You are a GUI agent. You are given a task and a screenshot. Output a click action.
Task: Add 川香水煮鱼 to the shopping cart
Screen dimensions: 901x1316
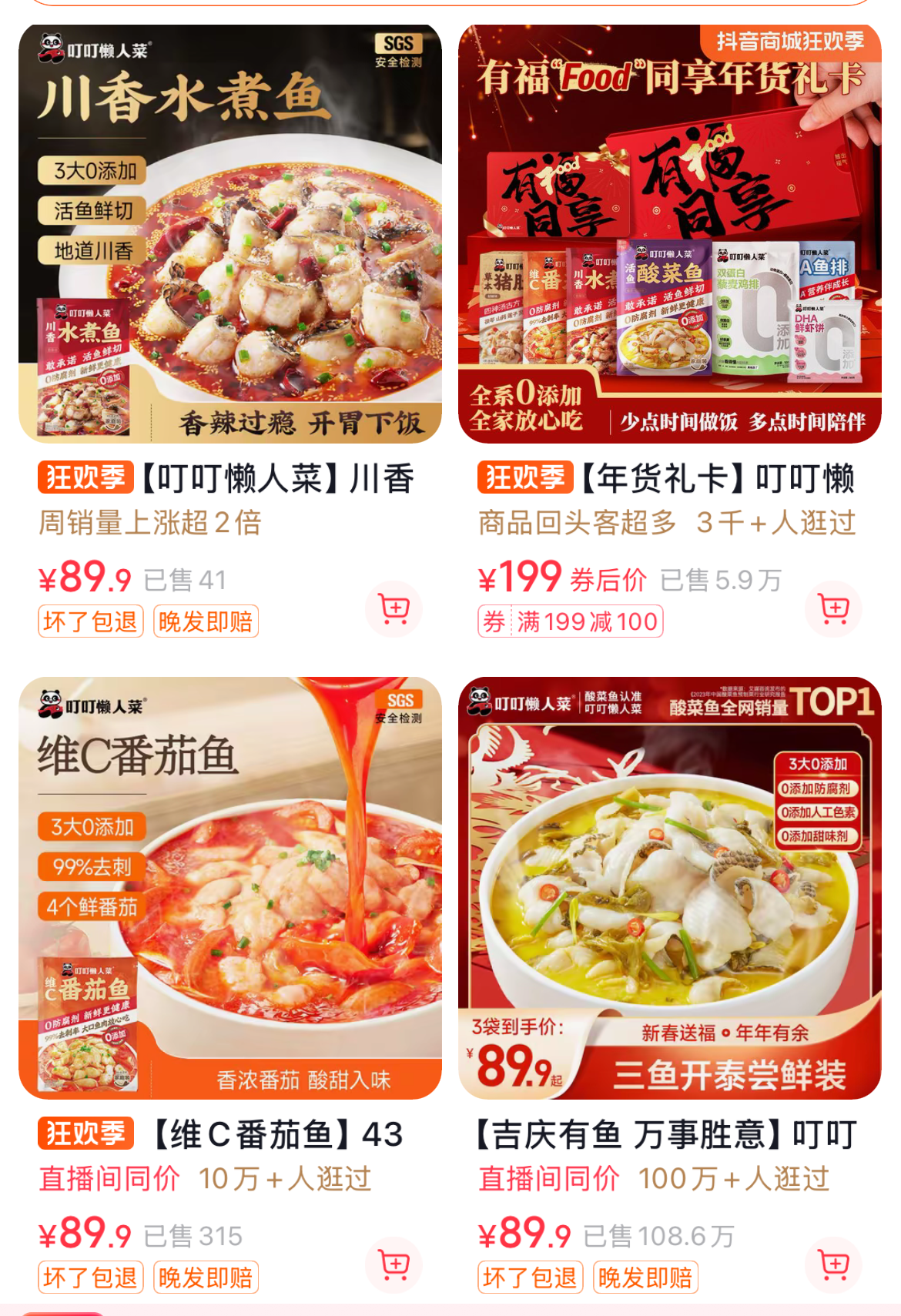point(394,609)
